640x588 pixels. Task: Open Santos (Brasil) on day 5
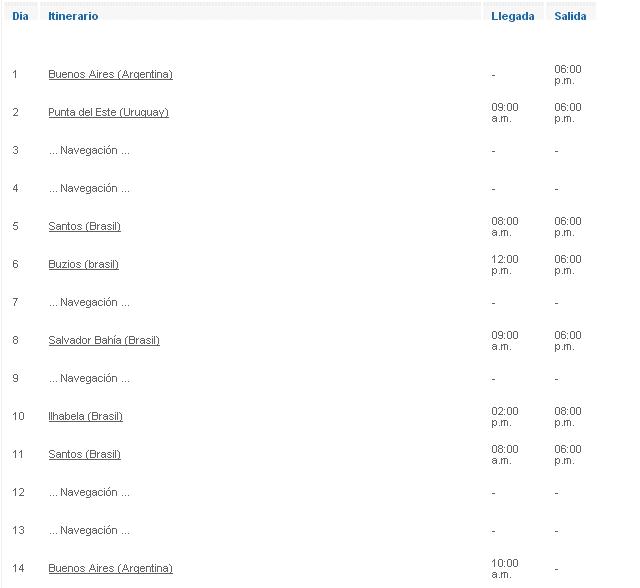tap(84, 226)
